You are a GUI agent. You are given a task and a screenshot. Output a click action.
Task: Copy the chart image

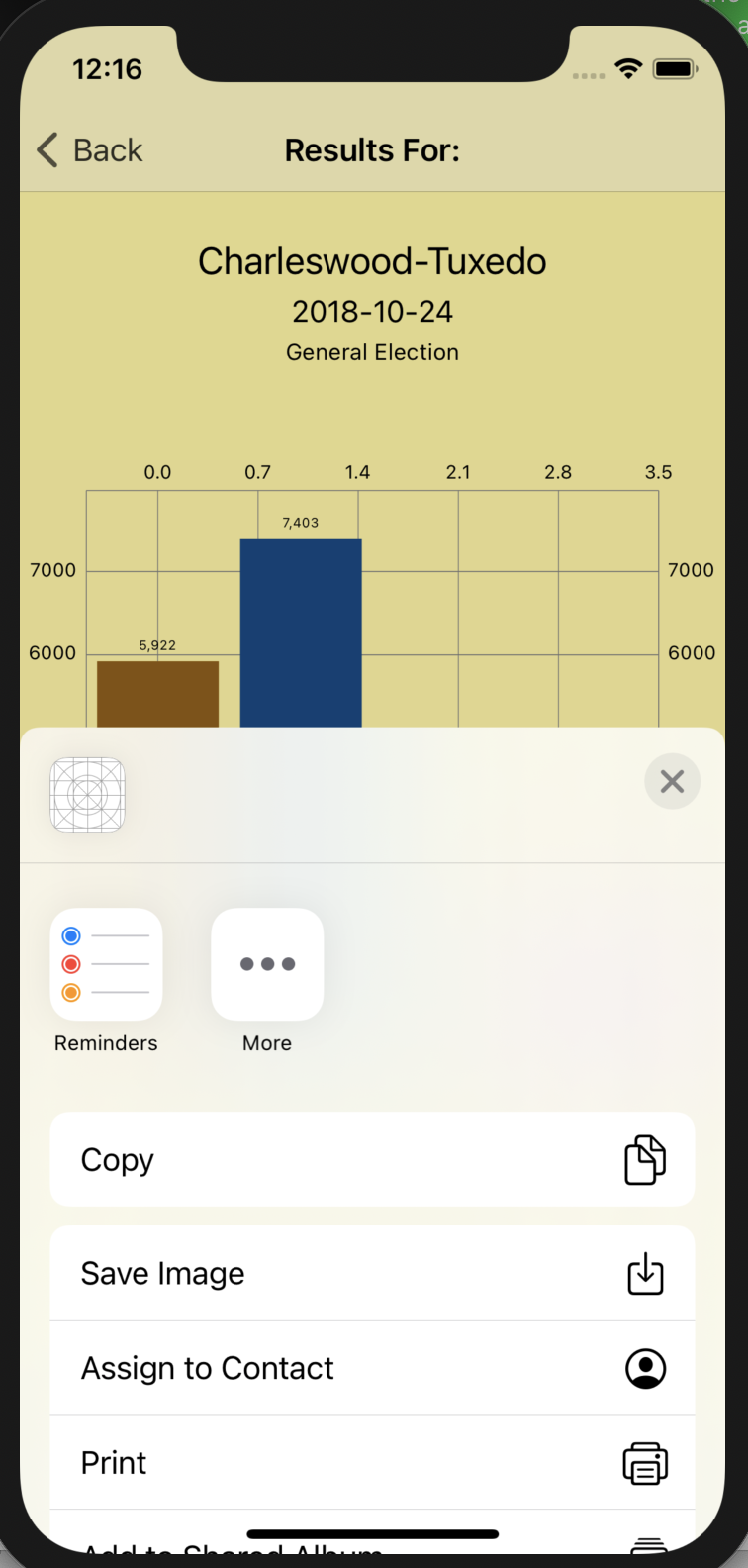[x=372, y=1159]
